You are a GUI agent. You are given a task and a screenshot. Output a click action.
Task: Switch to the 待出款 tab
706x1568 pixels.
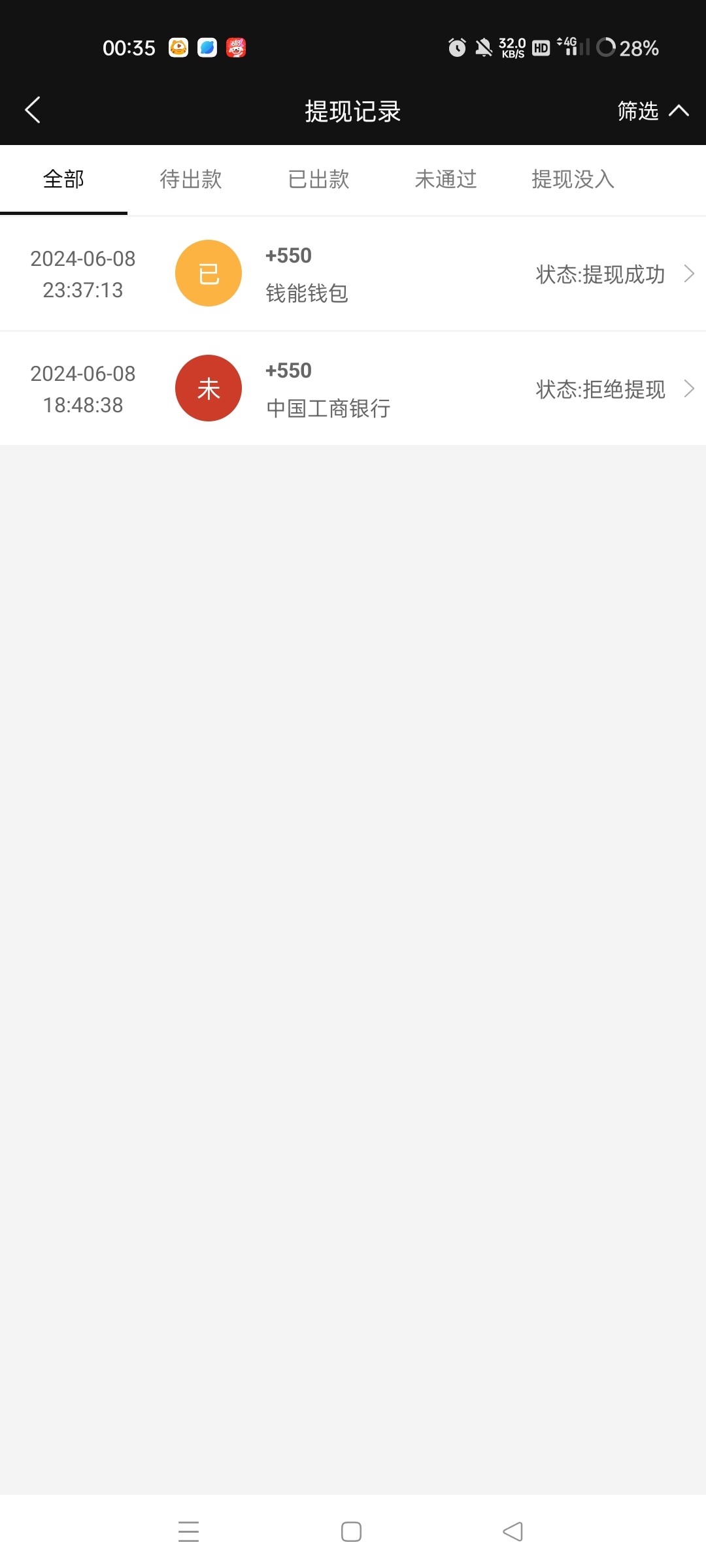point(191,179)
